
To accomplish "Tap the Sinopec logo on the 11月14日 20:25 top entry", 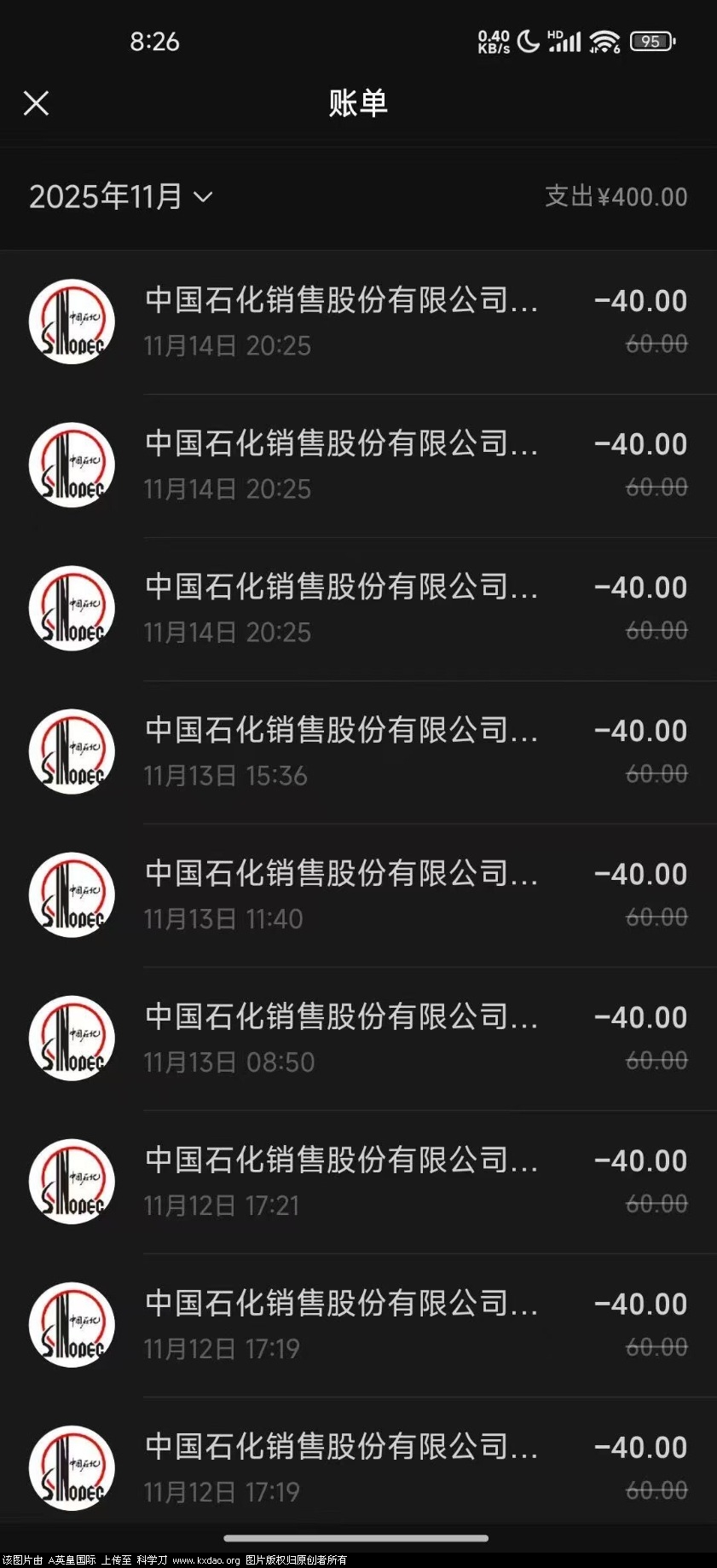I will (x=72, y=321).
